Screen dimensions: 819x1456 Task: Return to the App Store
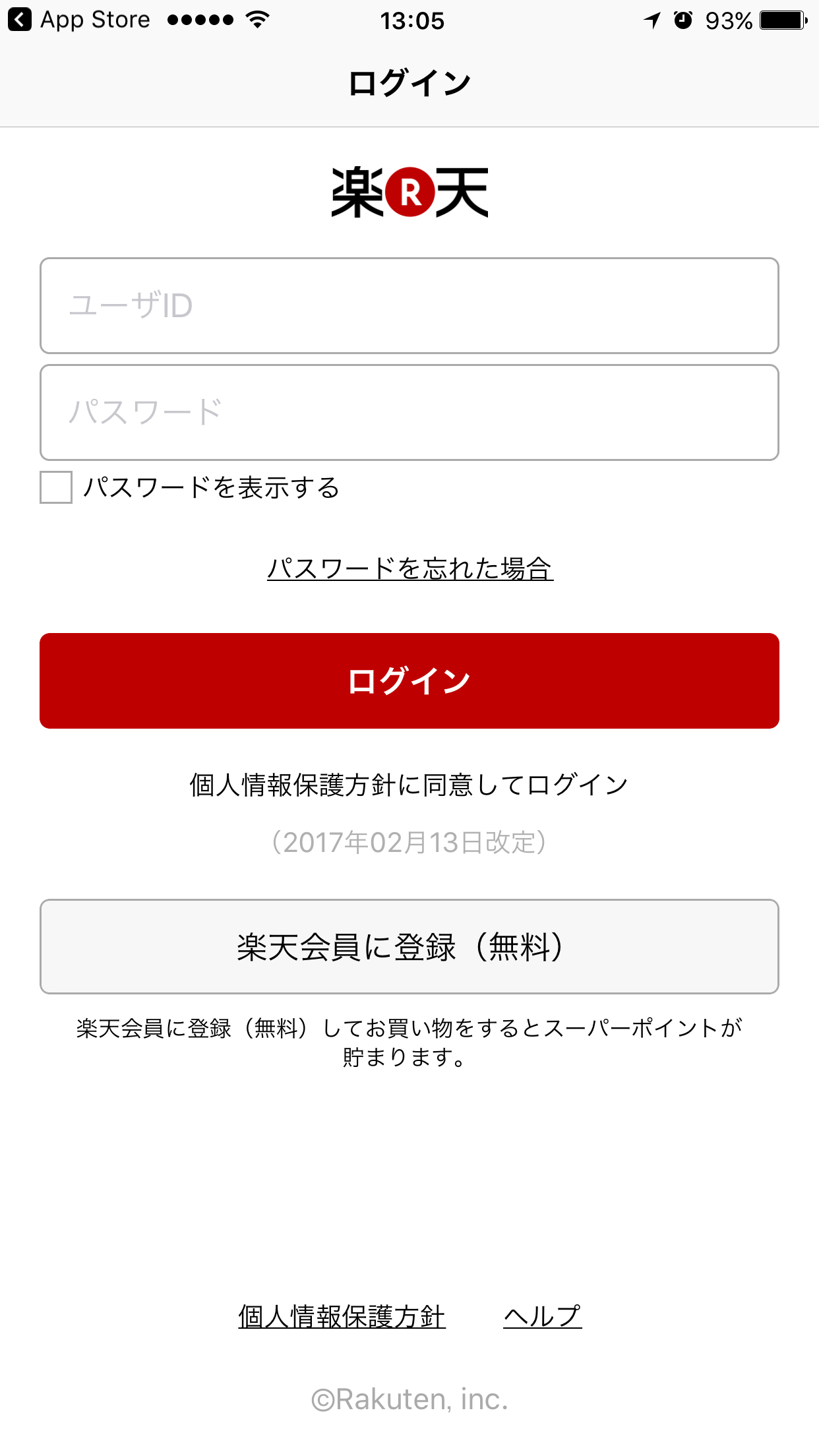click(79, 20)
